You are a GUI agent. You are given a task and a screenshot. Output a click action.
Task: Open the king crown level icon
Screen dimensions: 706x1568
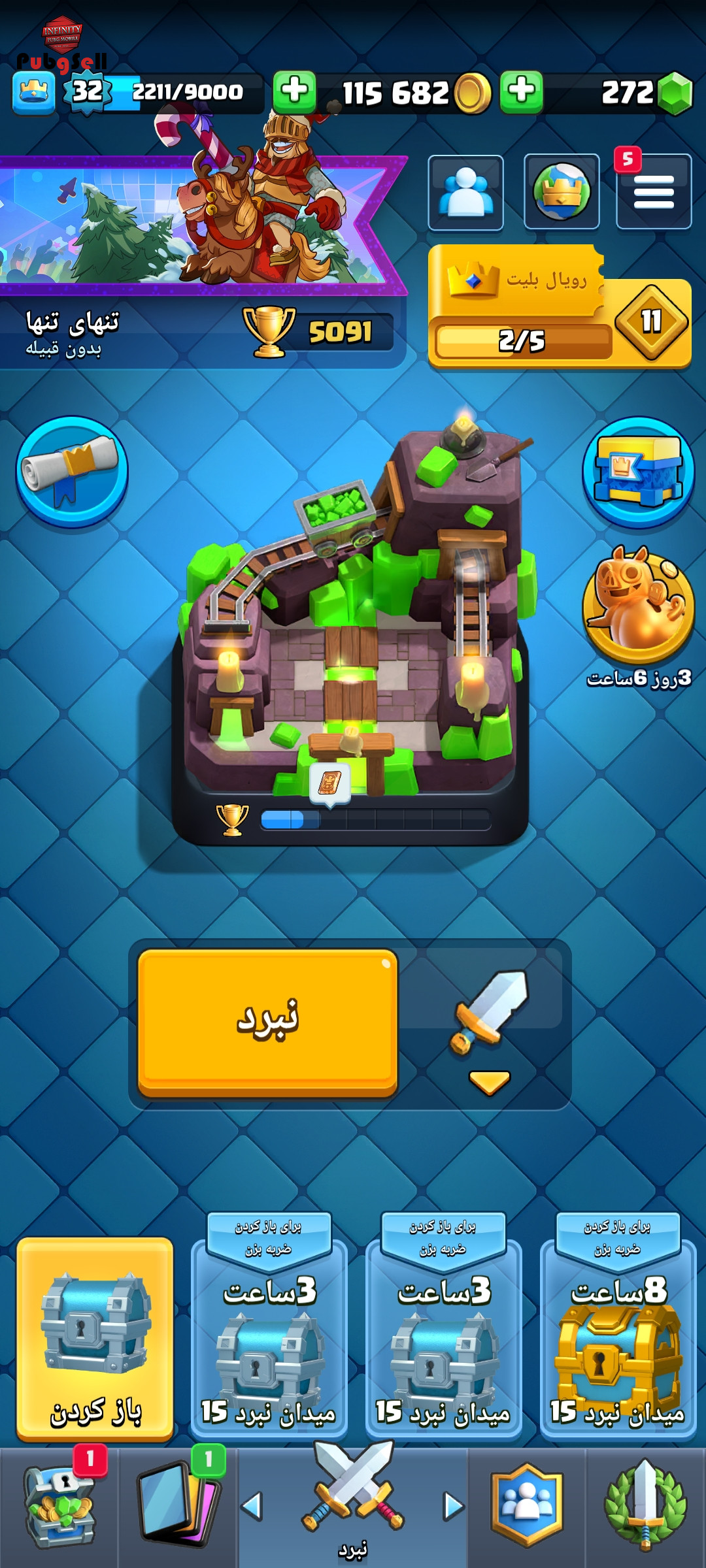coord(33,92)
